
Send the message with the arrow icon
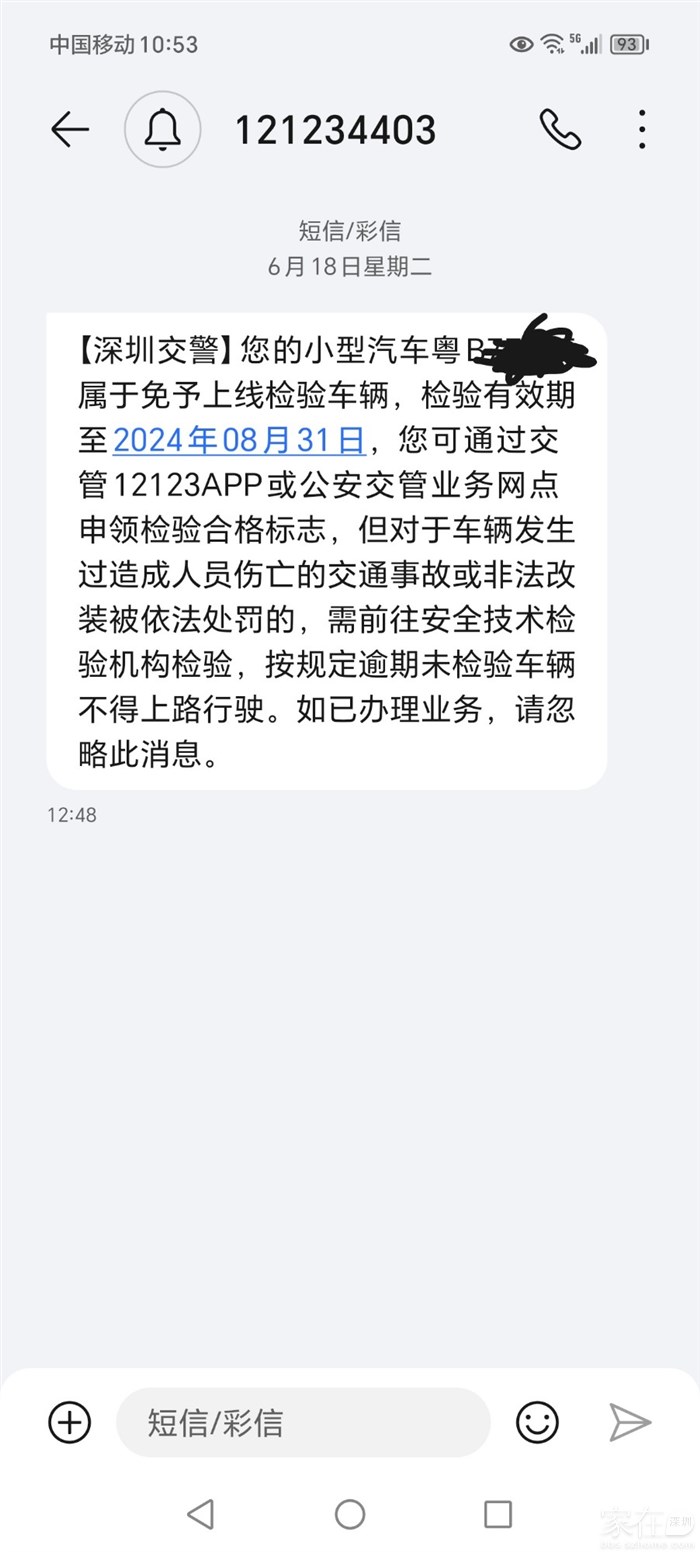click(630, 1422)
